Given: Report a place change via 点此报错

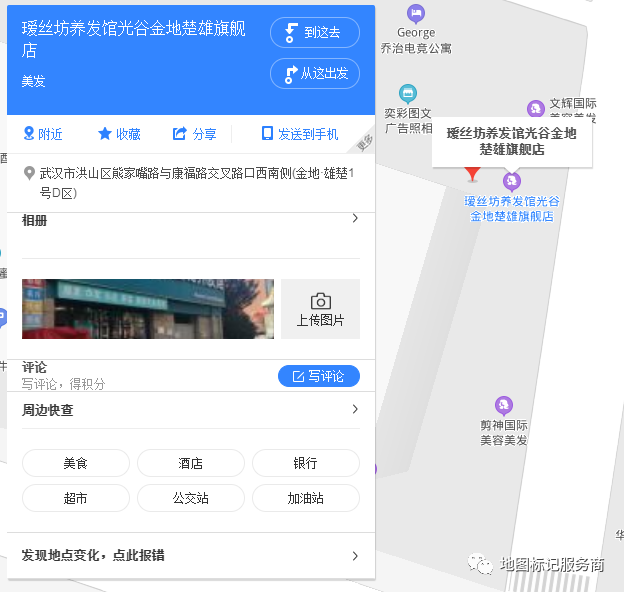Looking at the screenshot, I should (190, 555).
